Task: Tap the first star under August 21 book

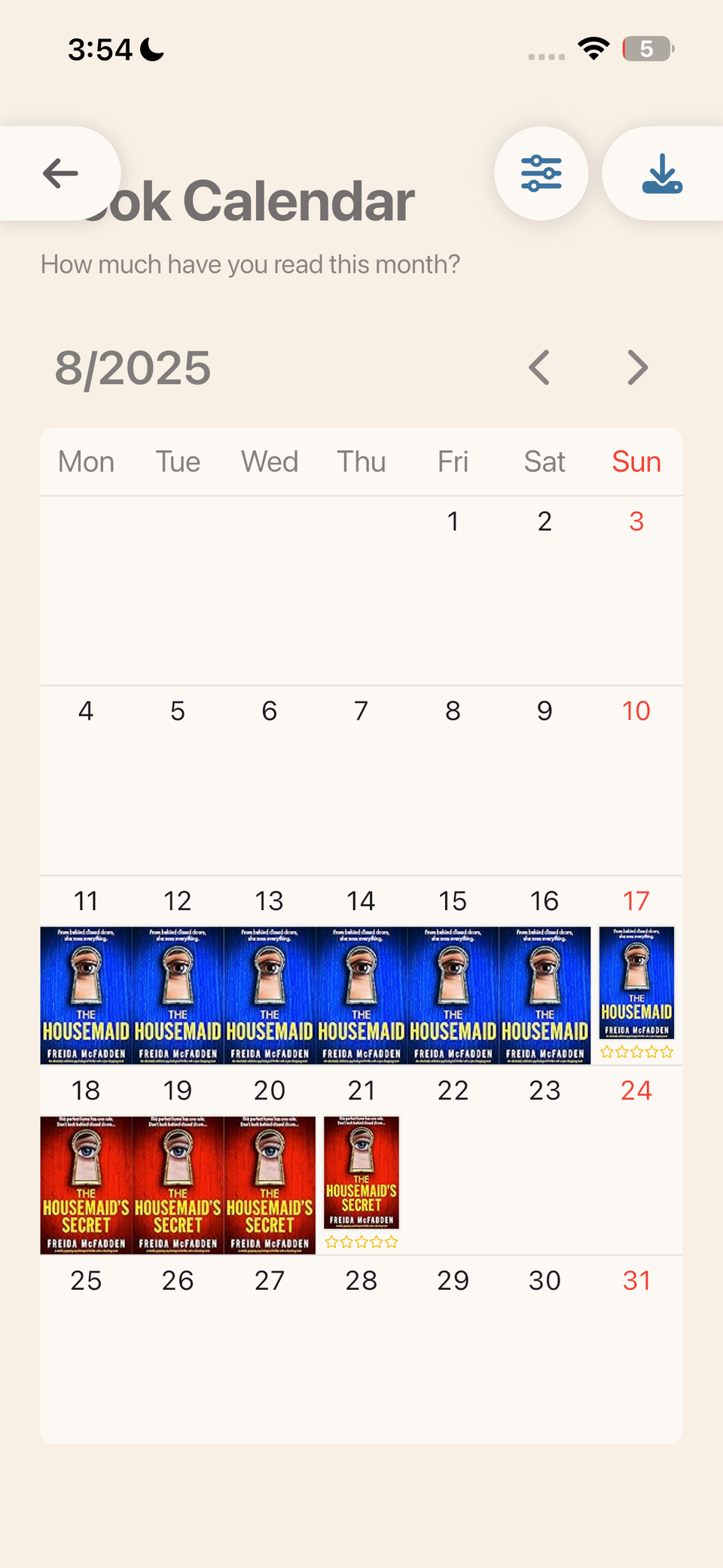Action: 331,1241
